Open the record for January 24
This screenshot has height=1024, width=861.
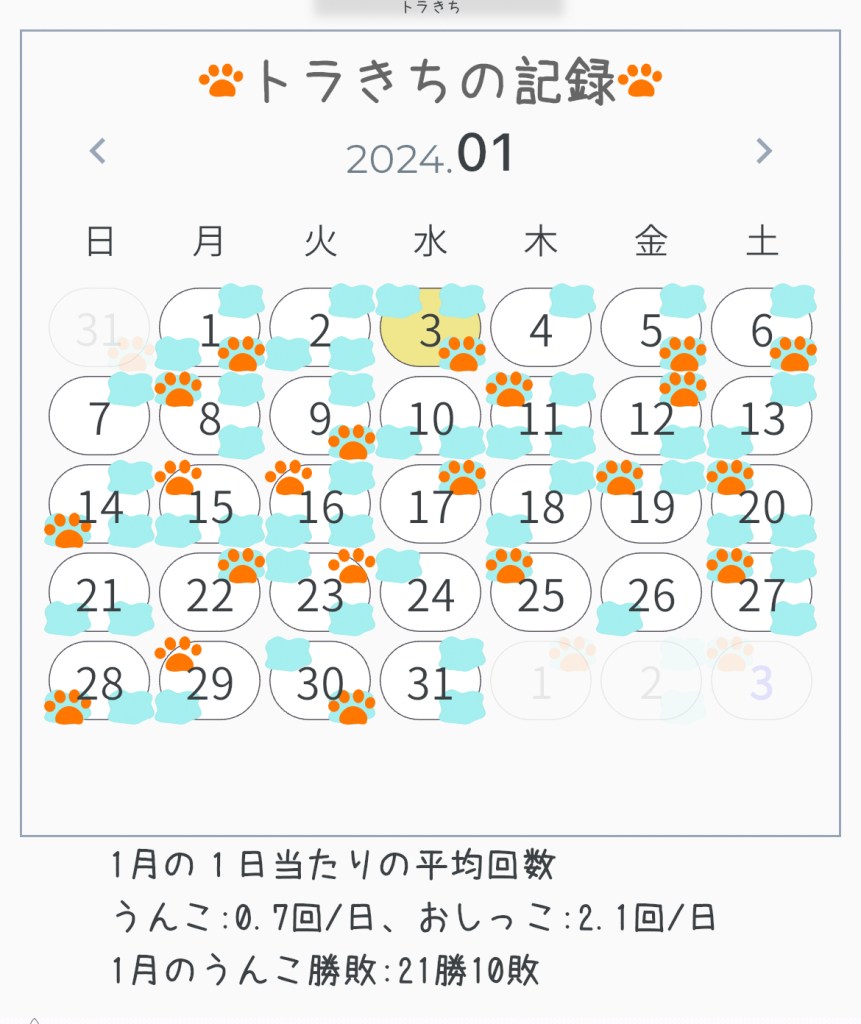click(x=430, y=595)
